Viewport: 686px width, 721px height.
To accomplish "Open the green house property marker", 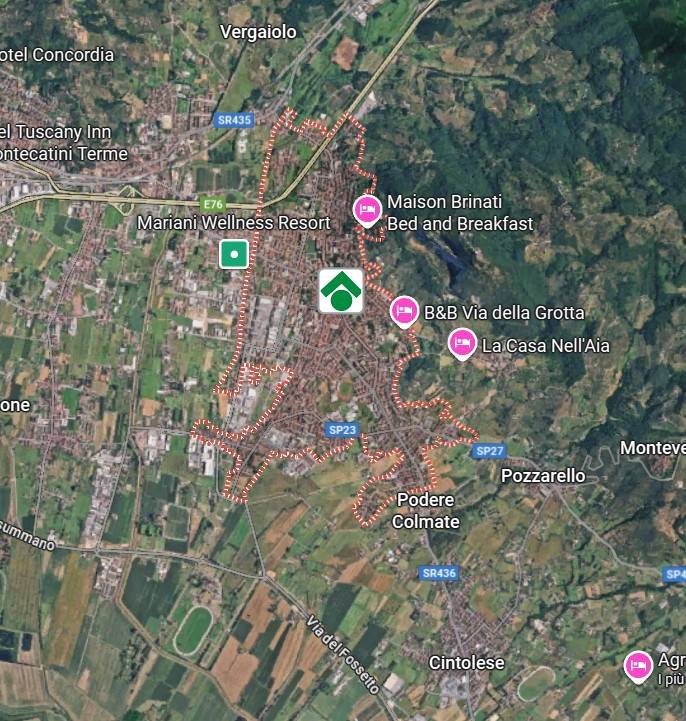I will pos(341,291).
